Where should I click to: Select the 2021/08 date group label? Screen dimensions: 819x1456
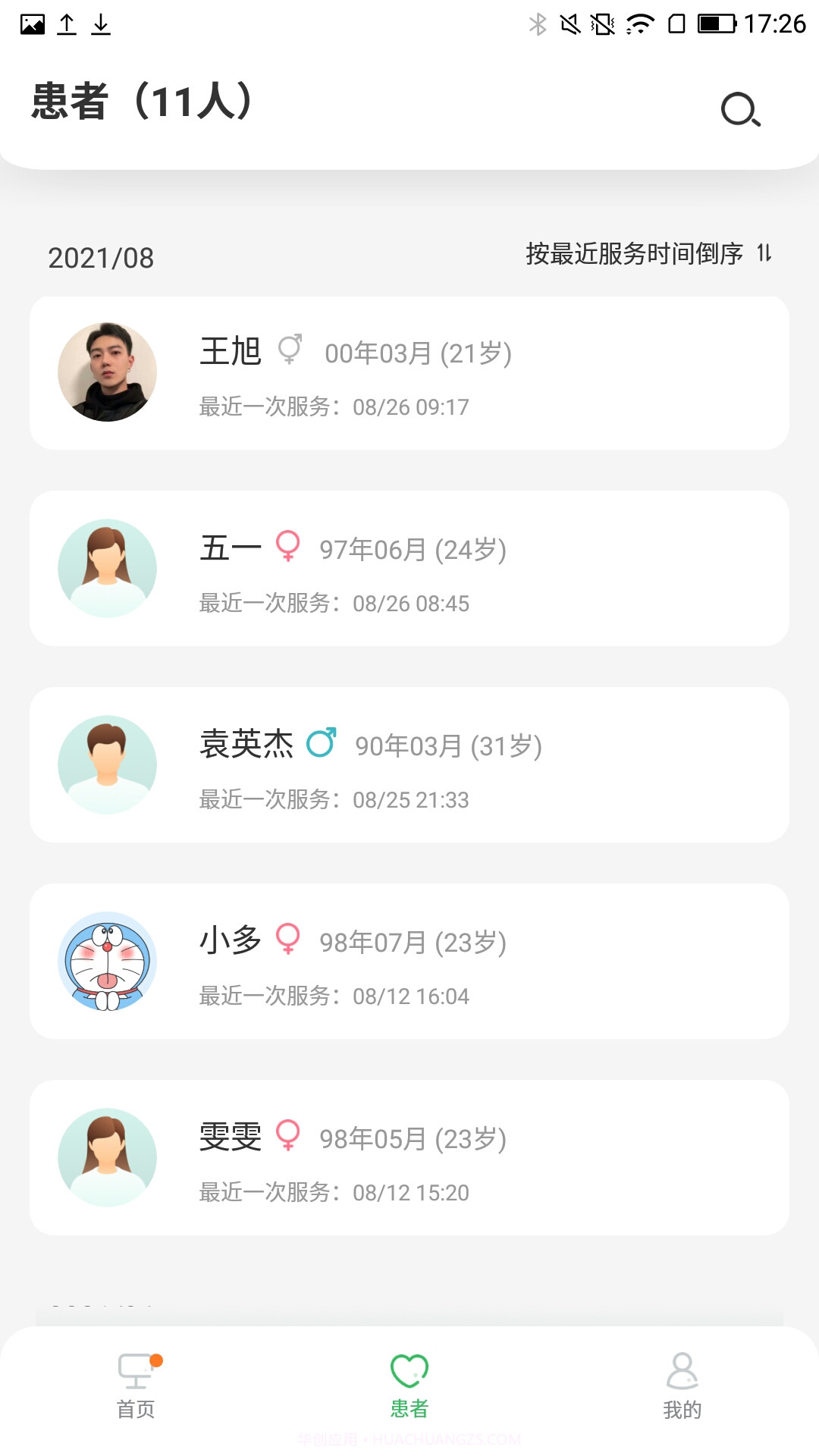(x=101, y=257)
